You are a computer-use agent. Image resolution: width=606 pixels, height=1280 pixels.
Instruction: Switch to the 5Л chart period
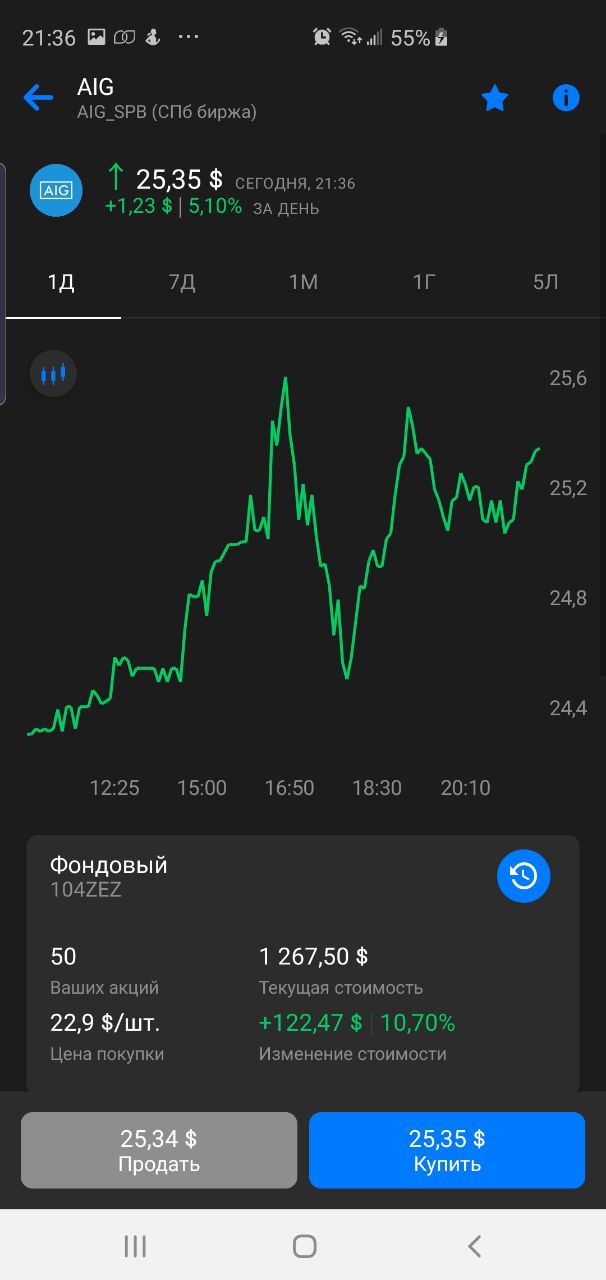tap(545, 282)
